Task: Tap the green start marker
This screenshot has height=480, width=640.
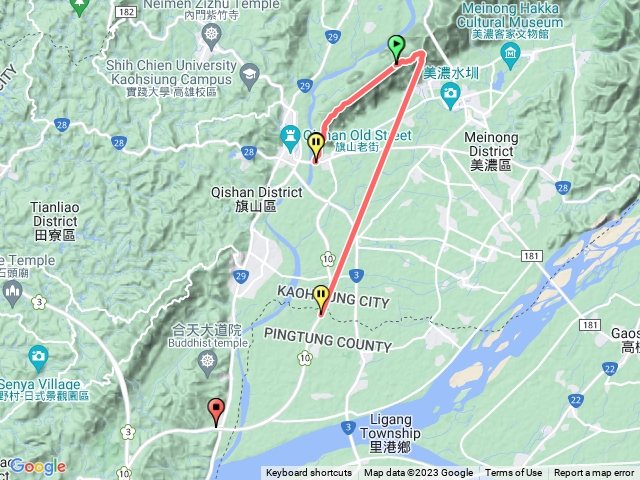Action: (396, 48)
